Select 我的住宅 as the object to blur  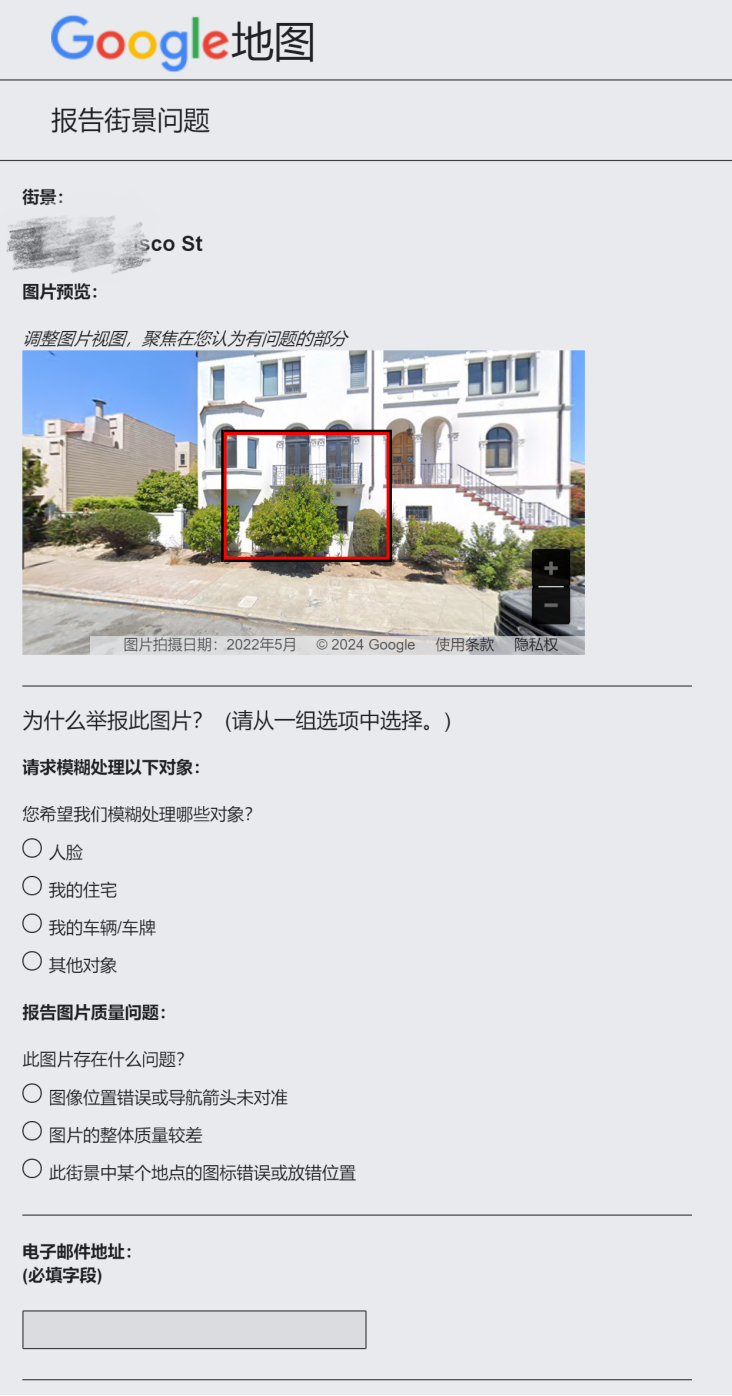(x=32, y=887)
